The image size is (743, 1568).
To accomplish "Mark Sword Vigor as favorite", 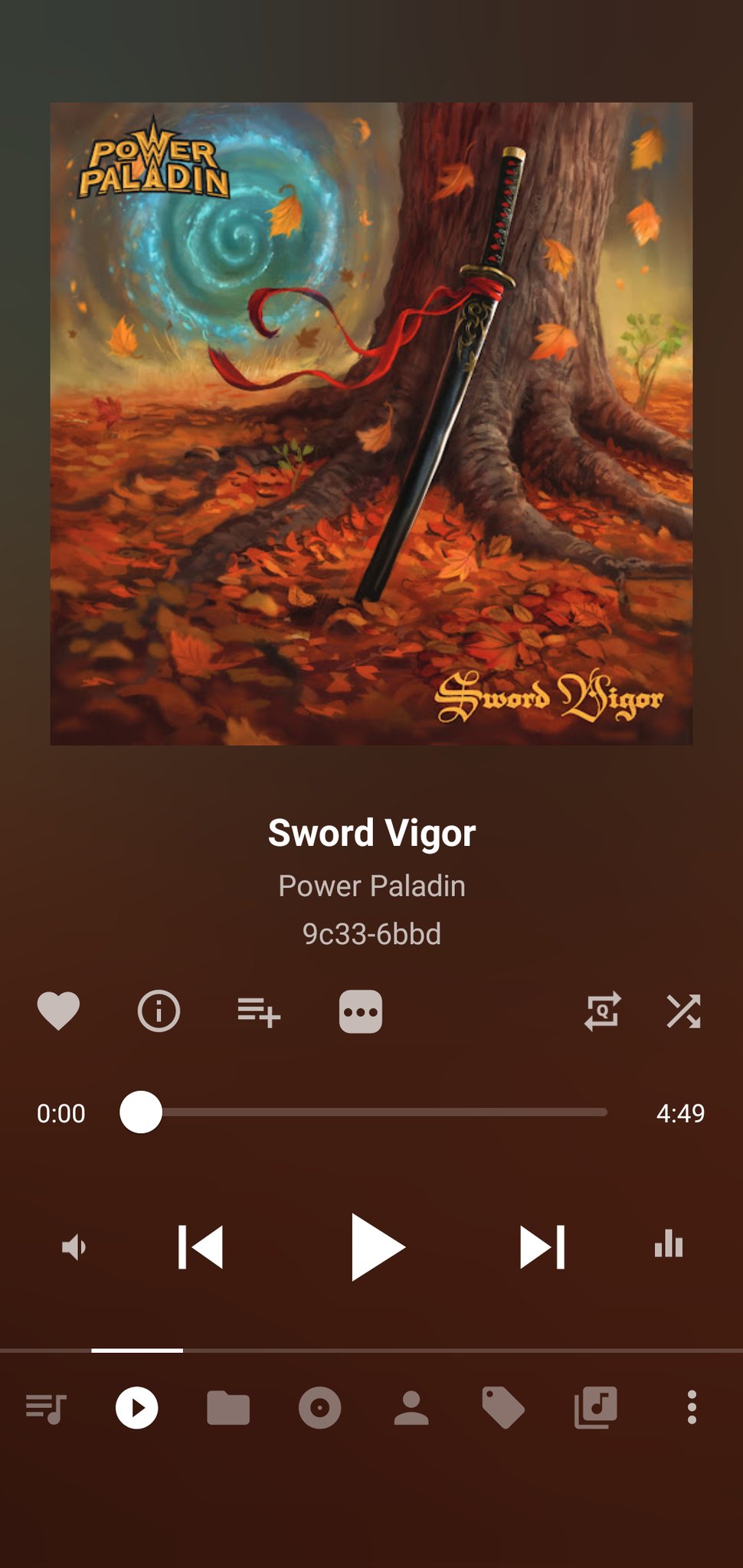I will point(58,1011).
